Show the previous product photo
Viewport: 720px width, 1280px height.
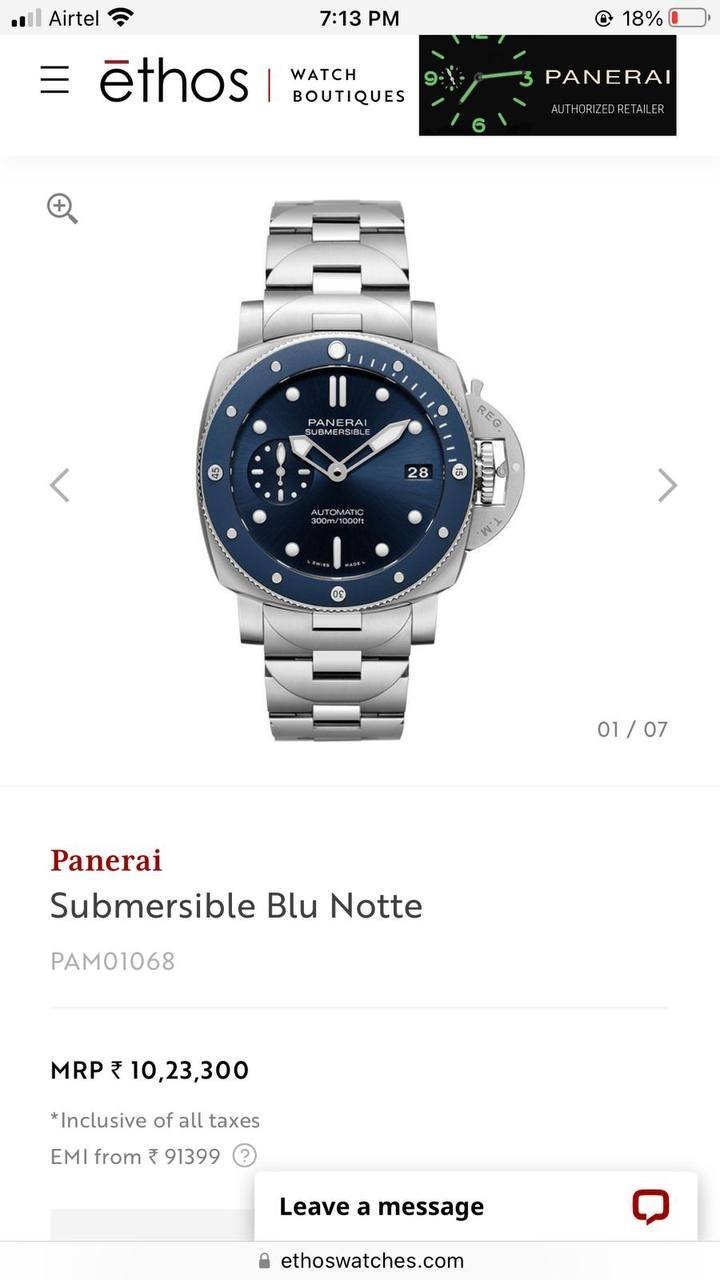[60, 485]
